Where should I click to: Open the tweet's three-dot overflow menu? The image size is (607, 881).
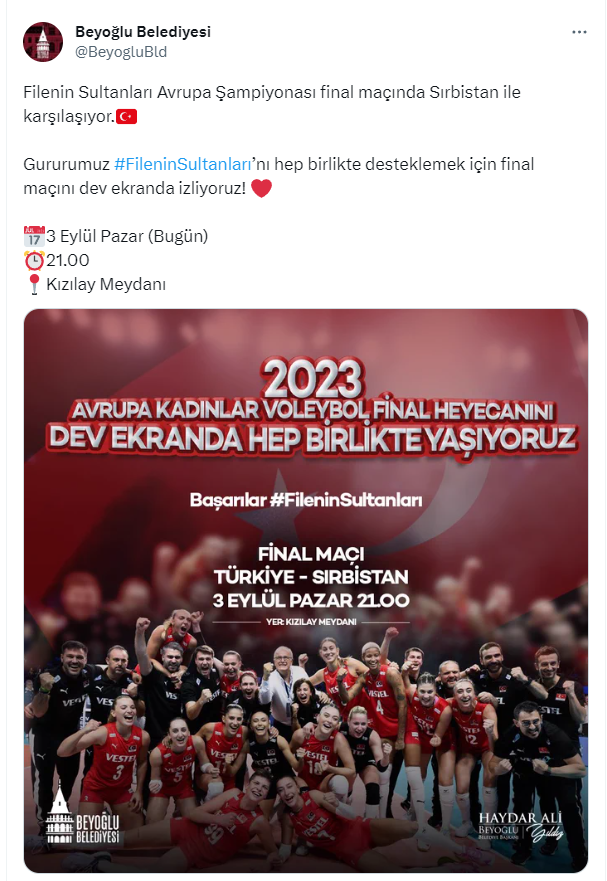(x=579, y=32)
